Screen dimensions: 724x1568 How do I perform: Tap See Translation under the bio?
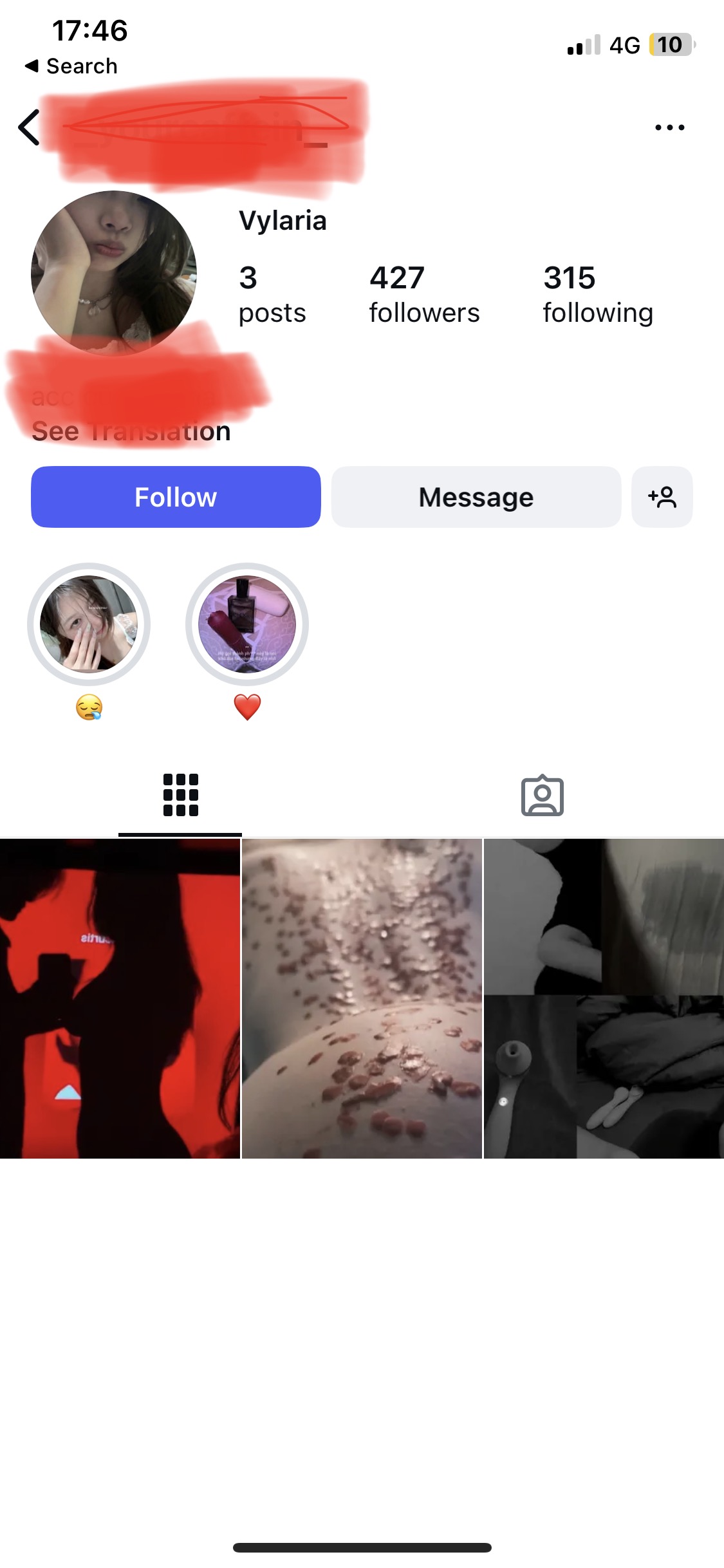[131, 431]
